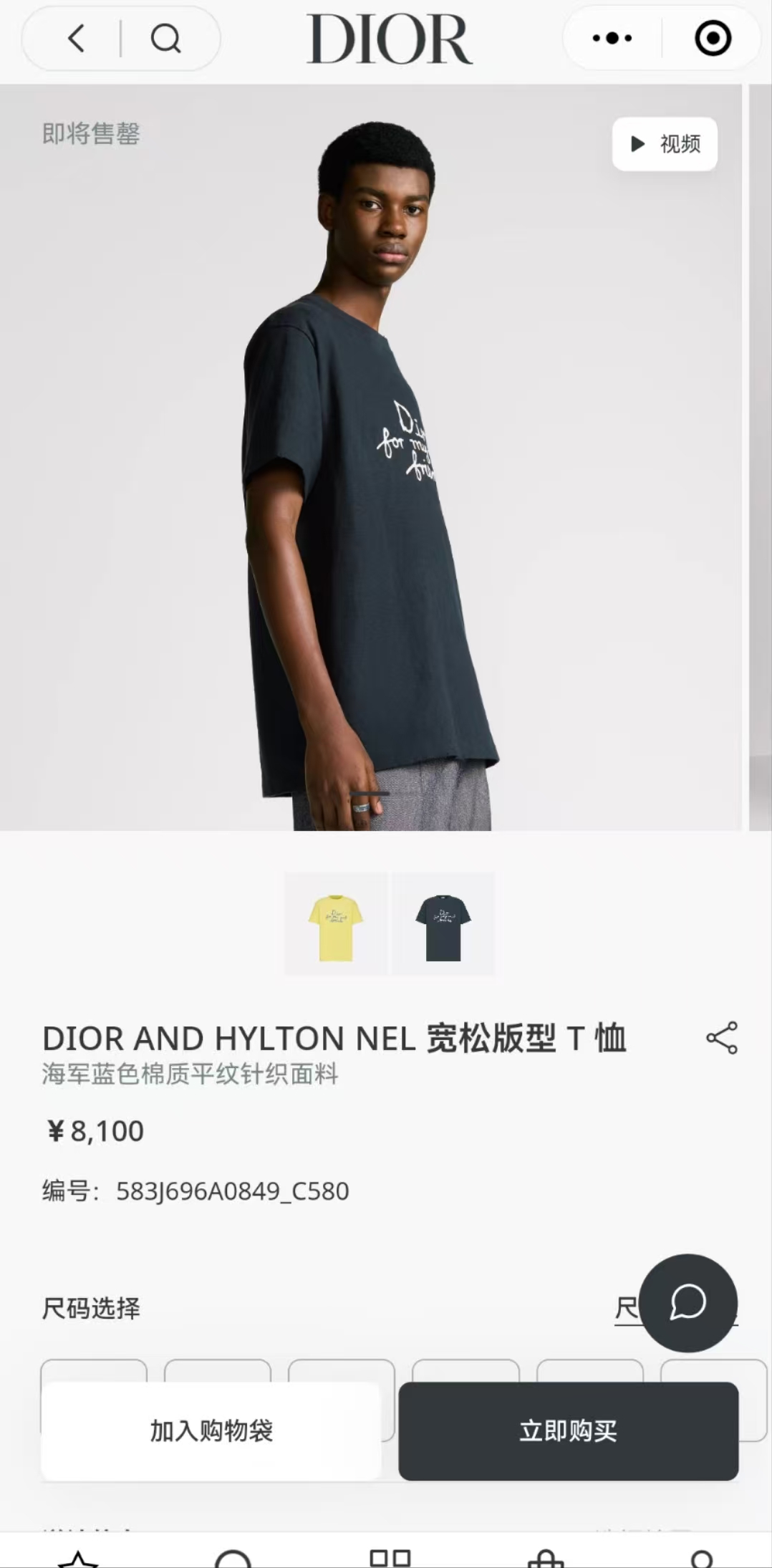Open search from the top bar
Screen dimensions: 772x1568
(165, 39)
